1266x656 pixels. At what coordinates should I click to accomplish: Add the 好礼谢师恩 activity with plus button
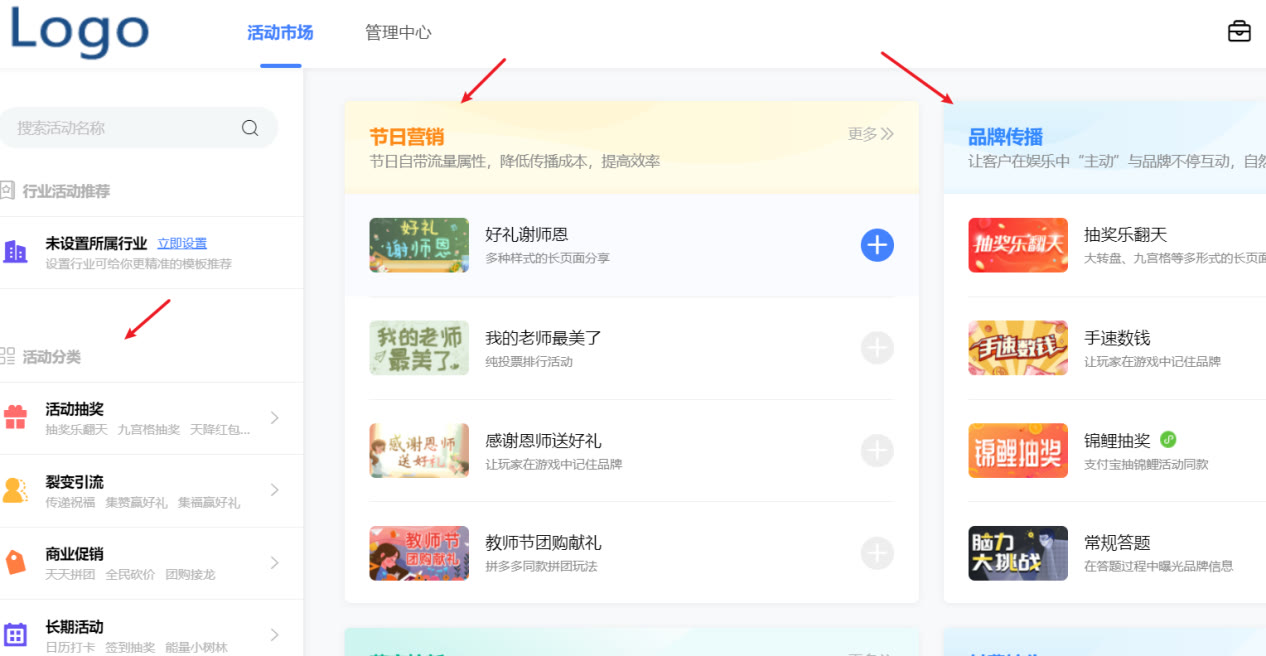[877, 245]
